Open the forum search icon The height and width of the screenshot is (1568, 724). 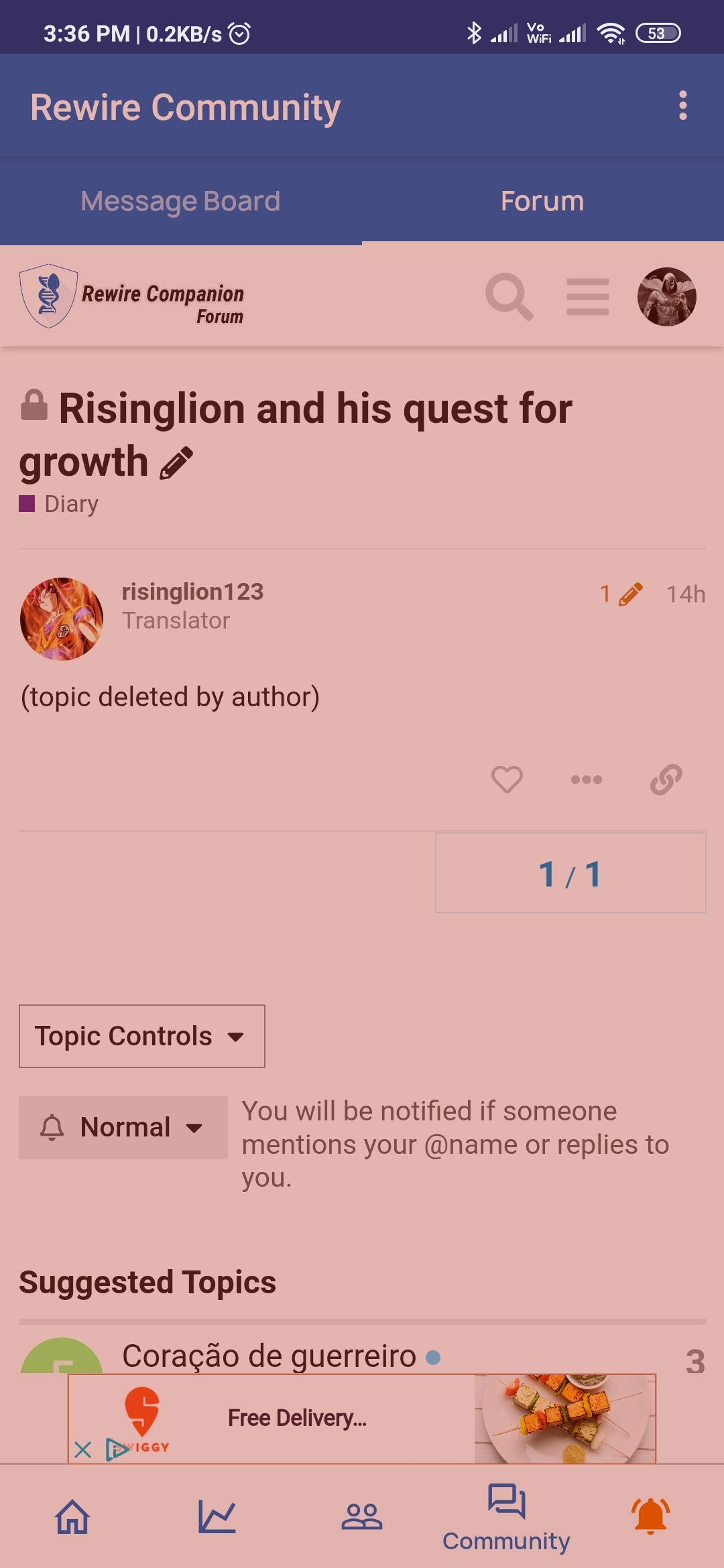click(x=509, y=296)
